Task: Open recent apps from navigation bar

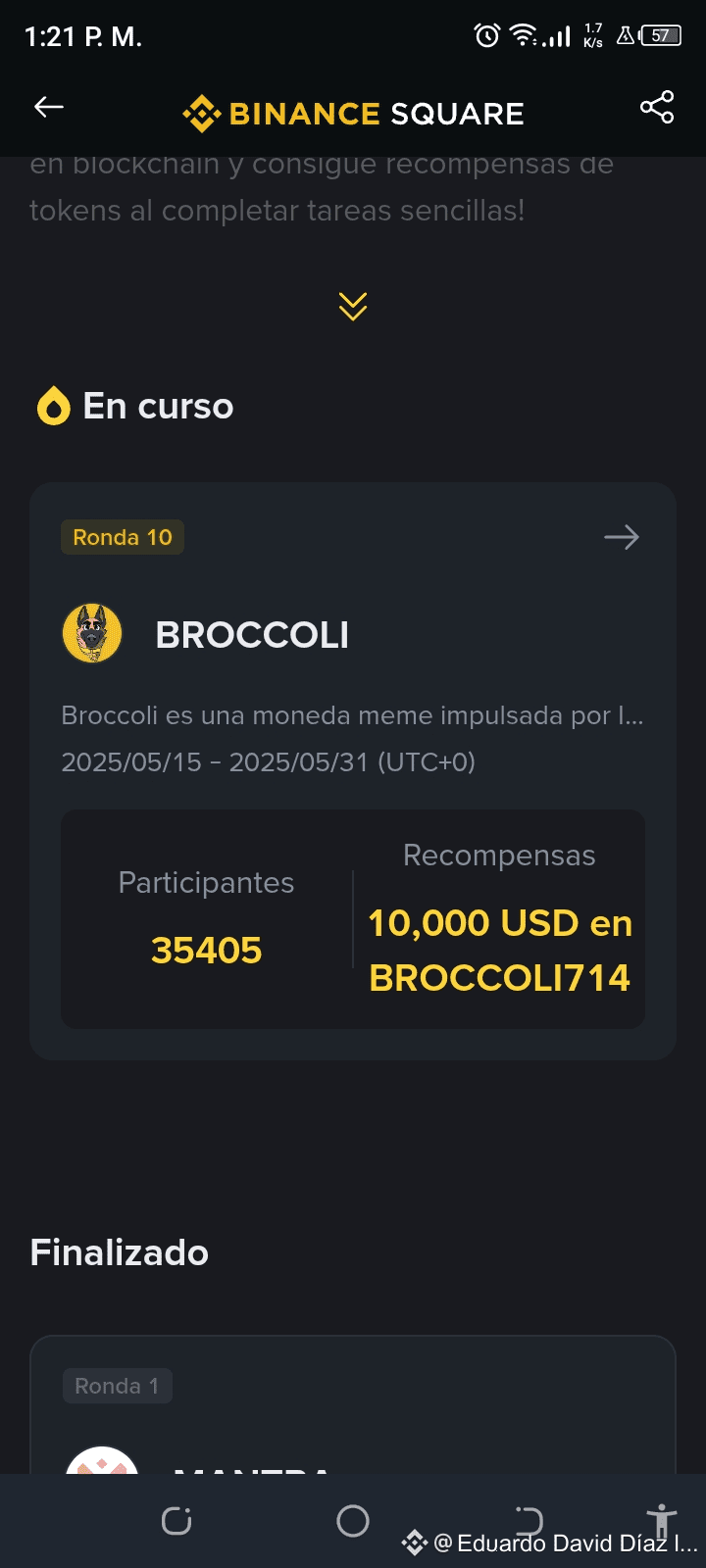Action: pos(176,1521)
